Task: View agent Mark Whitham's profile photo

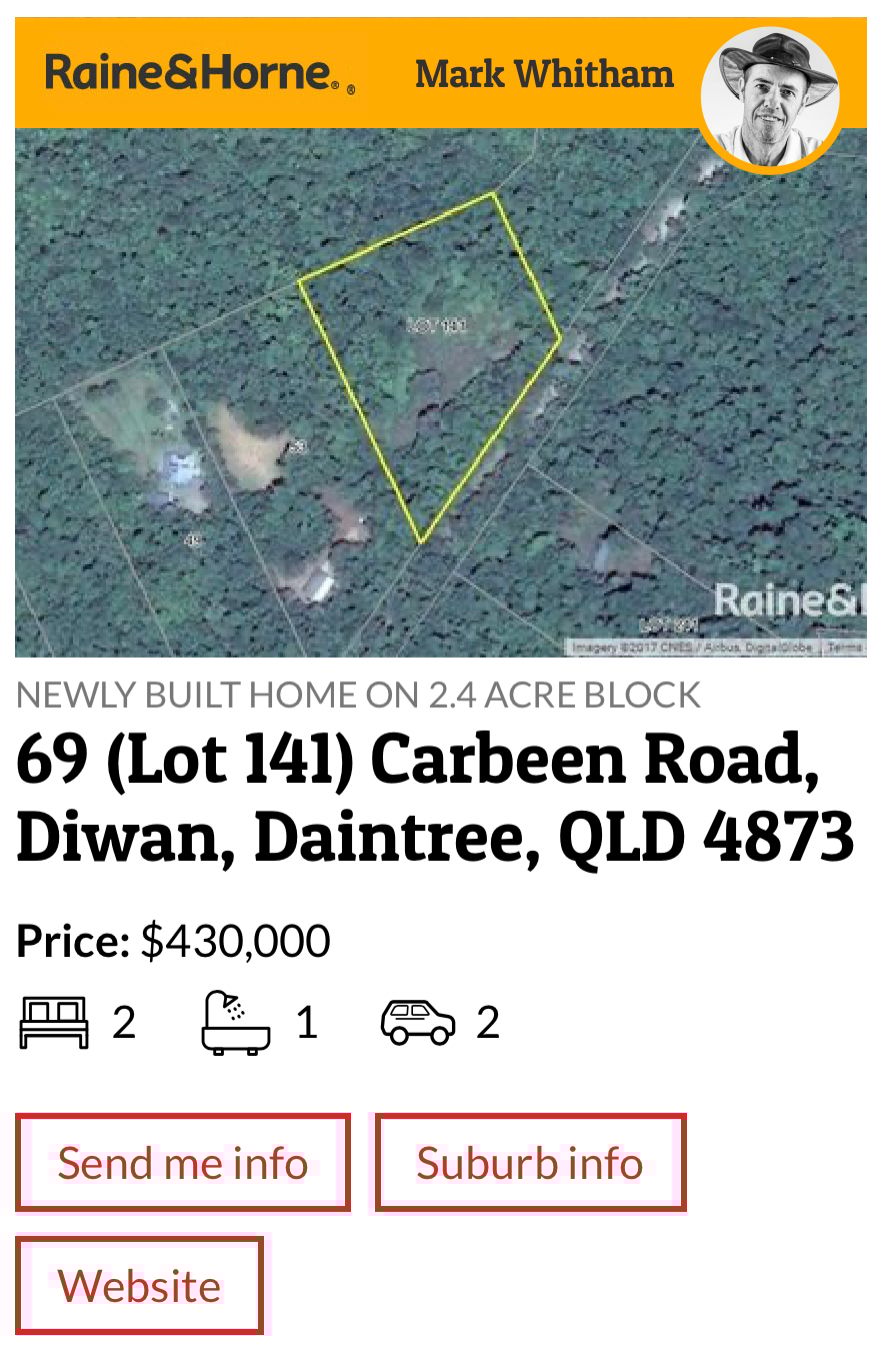Action: pos(769,98)
